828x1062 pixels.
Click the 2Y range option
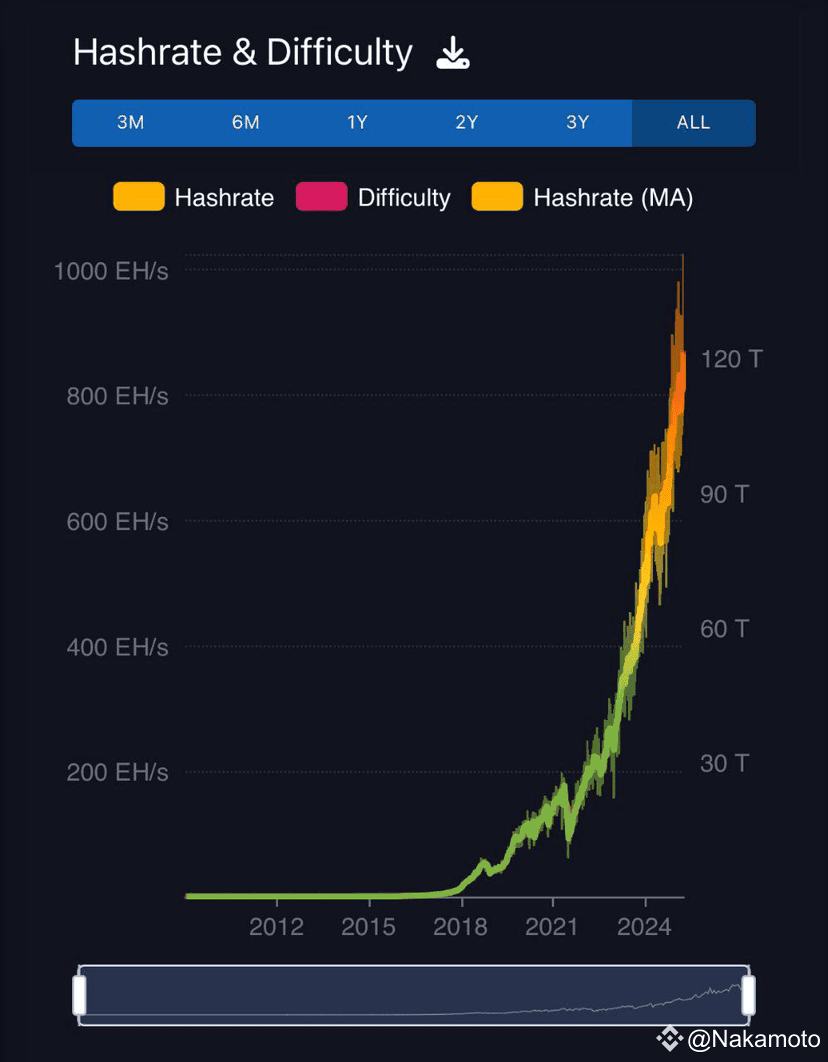pos(465,122)
